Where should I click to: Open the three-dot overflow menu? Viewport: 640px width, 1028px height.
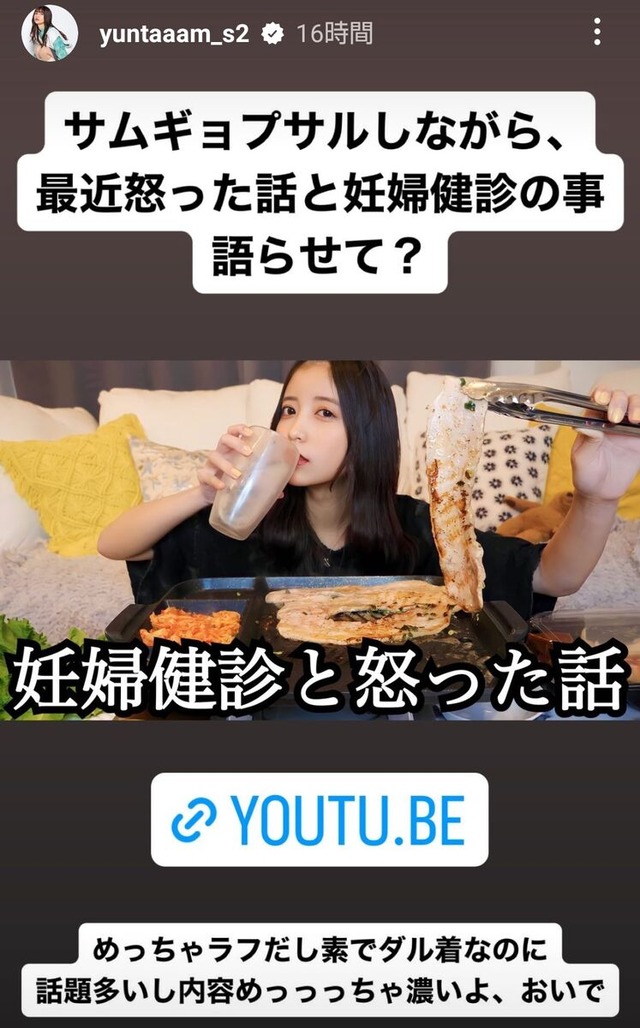[597, 33]
